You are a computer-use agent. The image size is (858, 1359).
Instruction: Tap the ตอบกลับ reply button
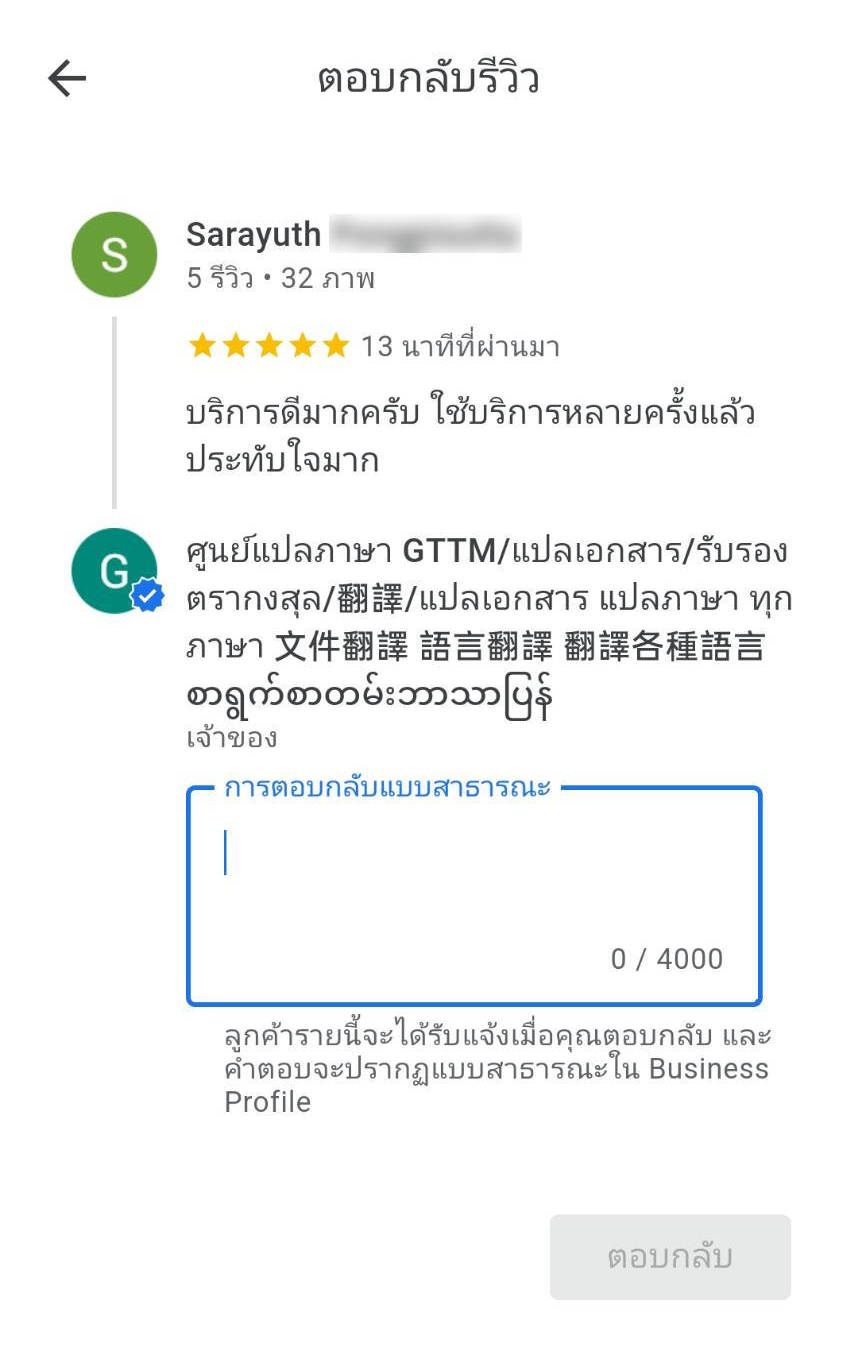pos(670,1257)
